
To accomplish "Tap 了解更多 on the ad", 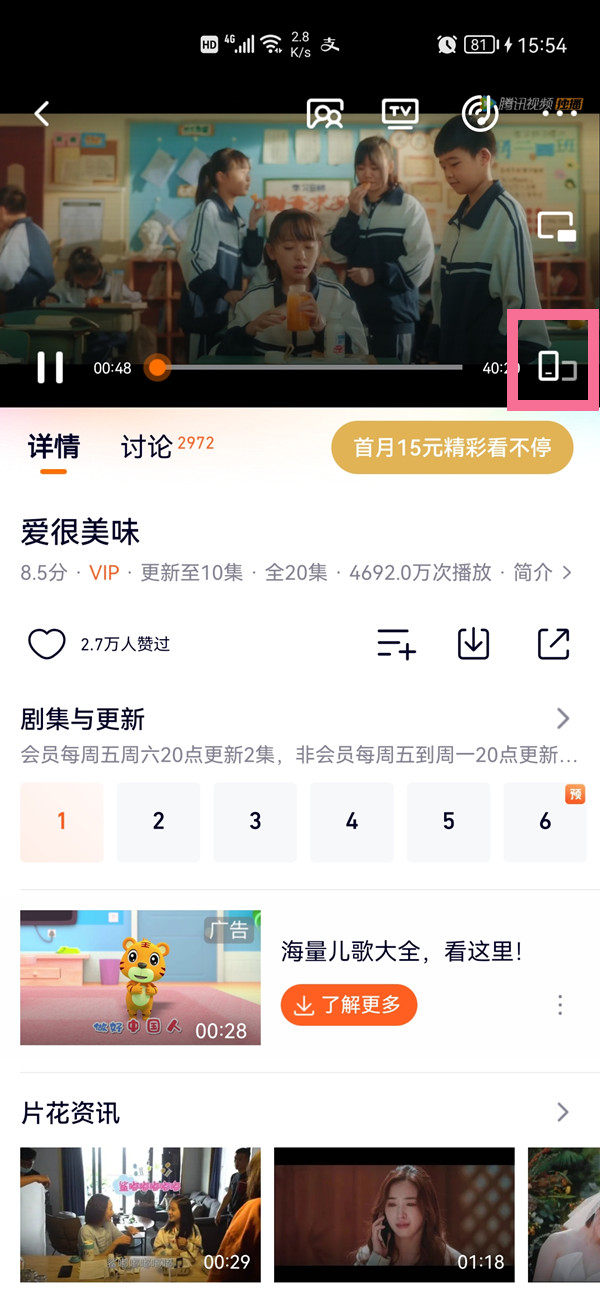I will tap(349, 1005).
